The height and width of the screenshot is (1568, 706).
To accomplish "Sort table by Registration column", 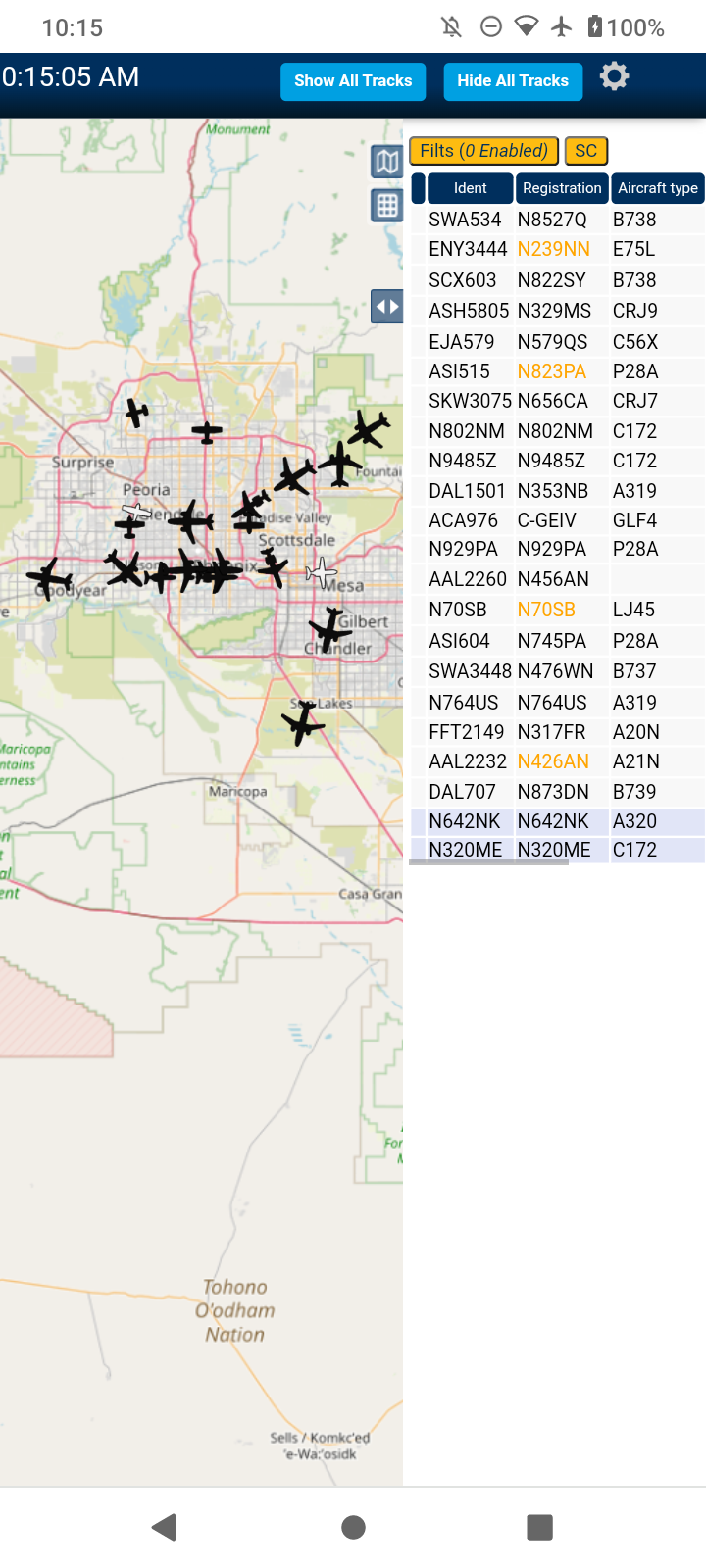I will (x=562, y=188).
